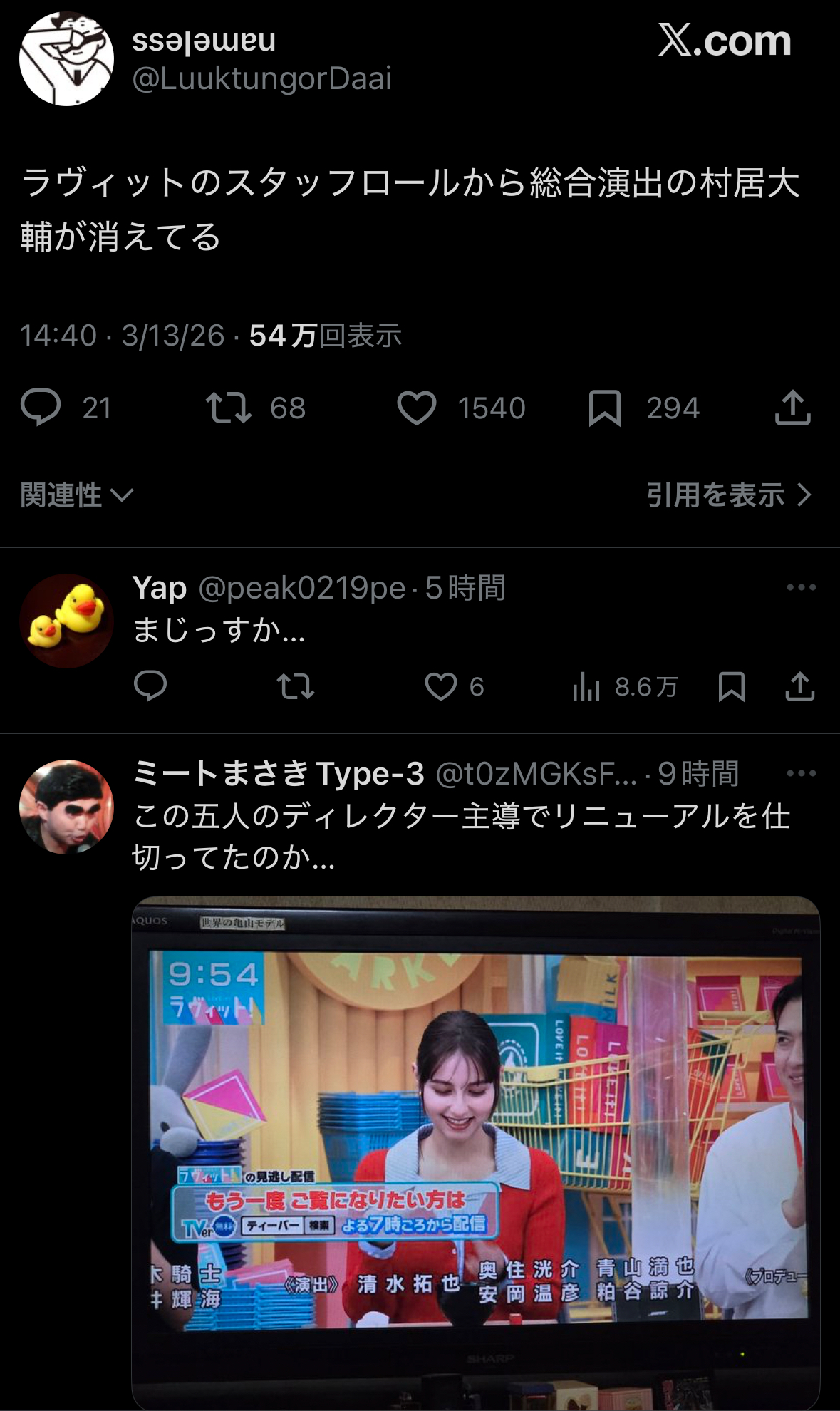Open the LuuktungorDaai profile picture
Viewport: 840px width, 1411px height.
click(66, 59)
